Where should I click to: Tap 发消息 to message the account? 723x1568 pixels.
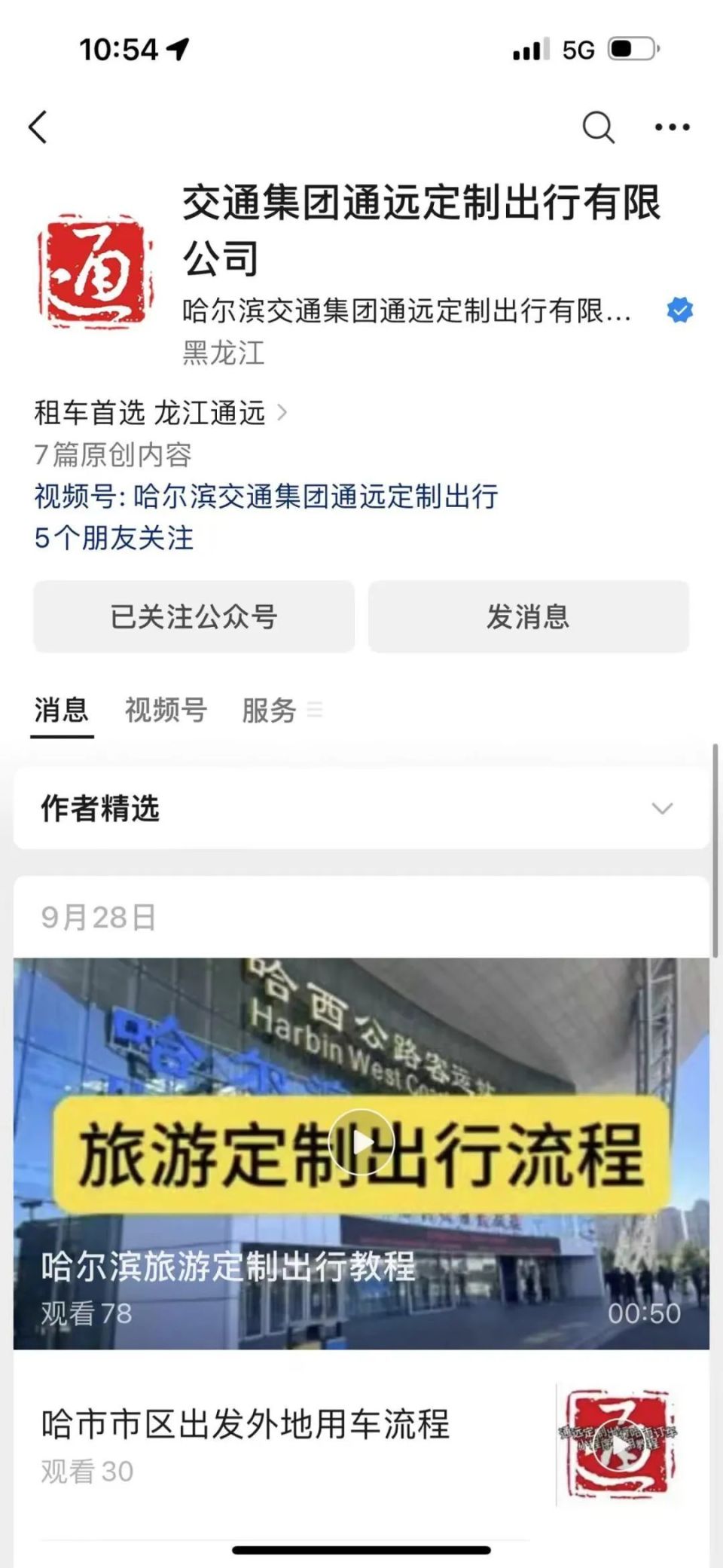528,617
